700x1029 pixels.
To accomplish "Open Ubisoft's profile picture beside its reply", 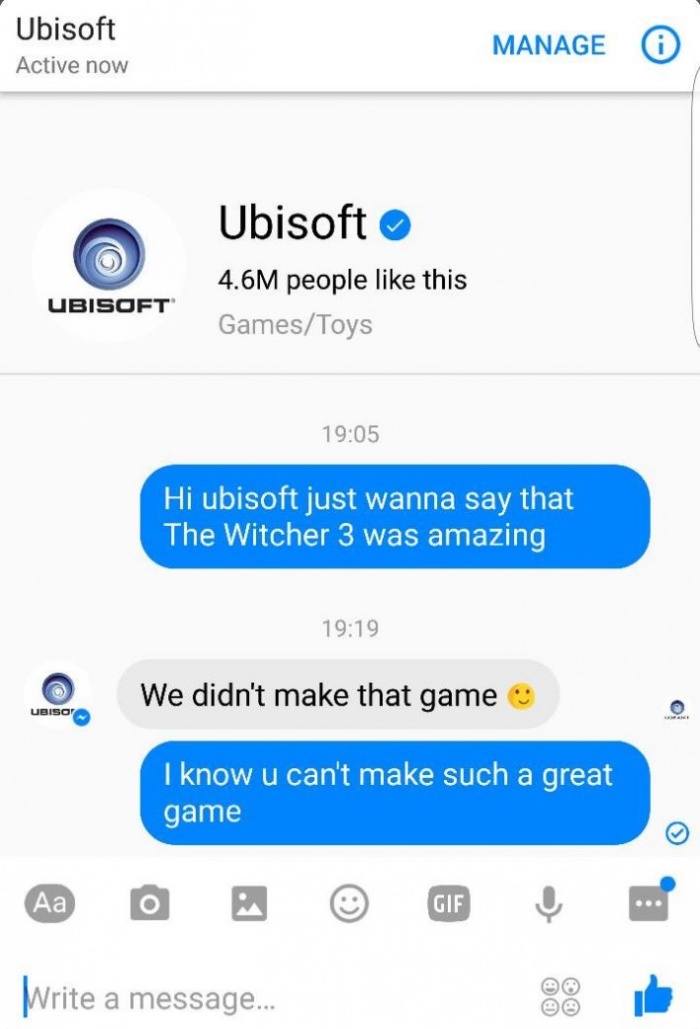I will click(x=58, y=694).
